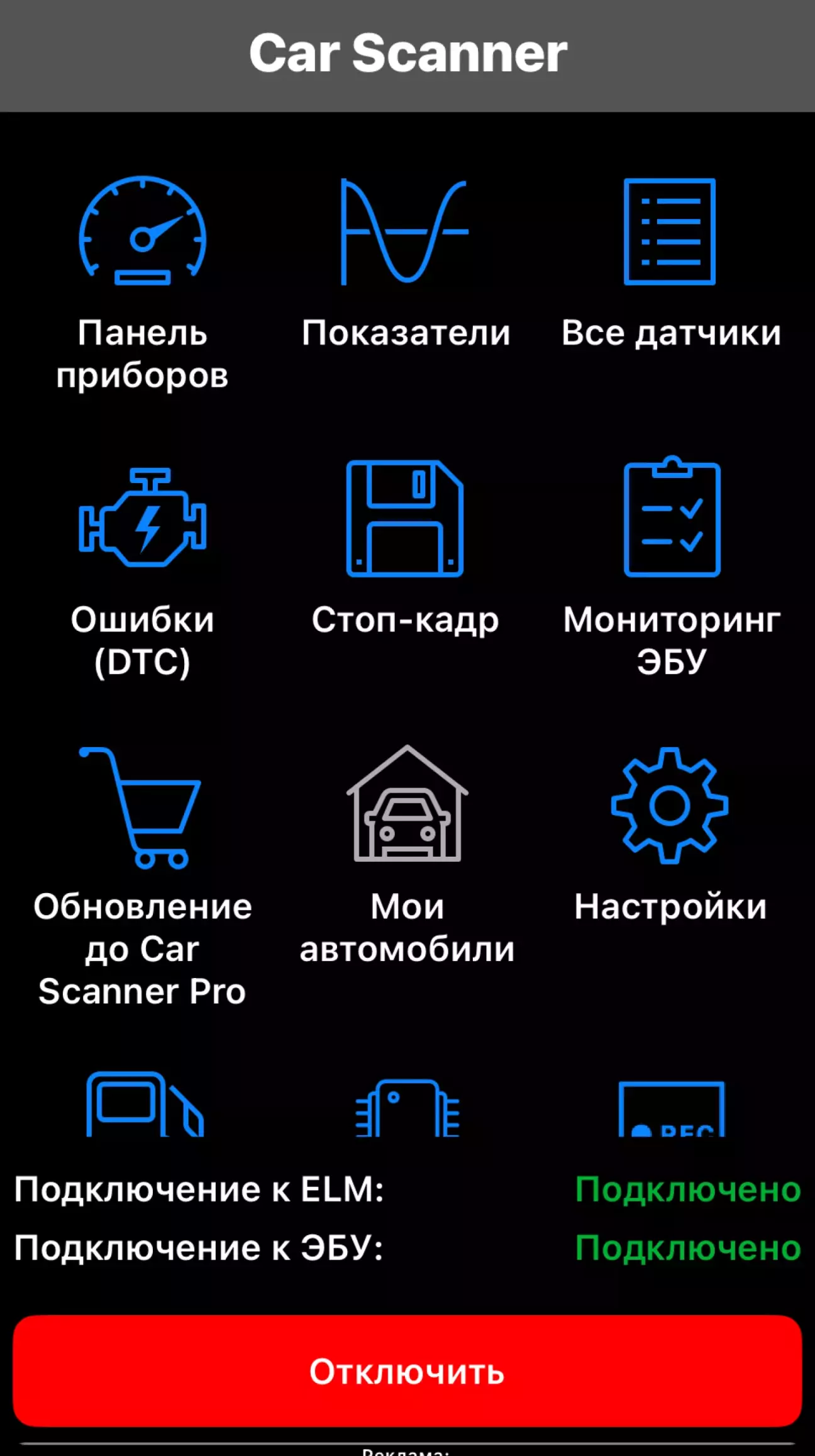Open the Стоп-кадр freeze frame
The height and width of the screenshot is (1456, 815).
[x=406, y=547]
